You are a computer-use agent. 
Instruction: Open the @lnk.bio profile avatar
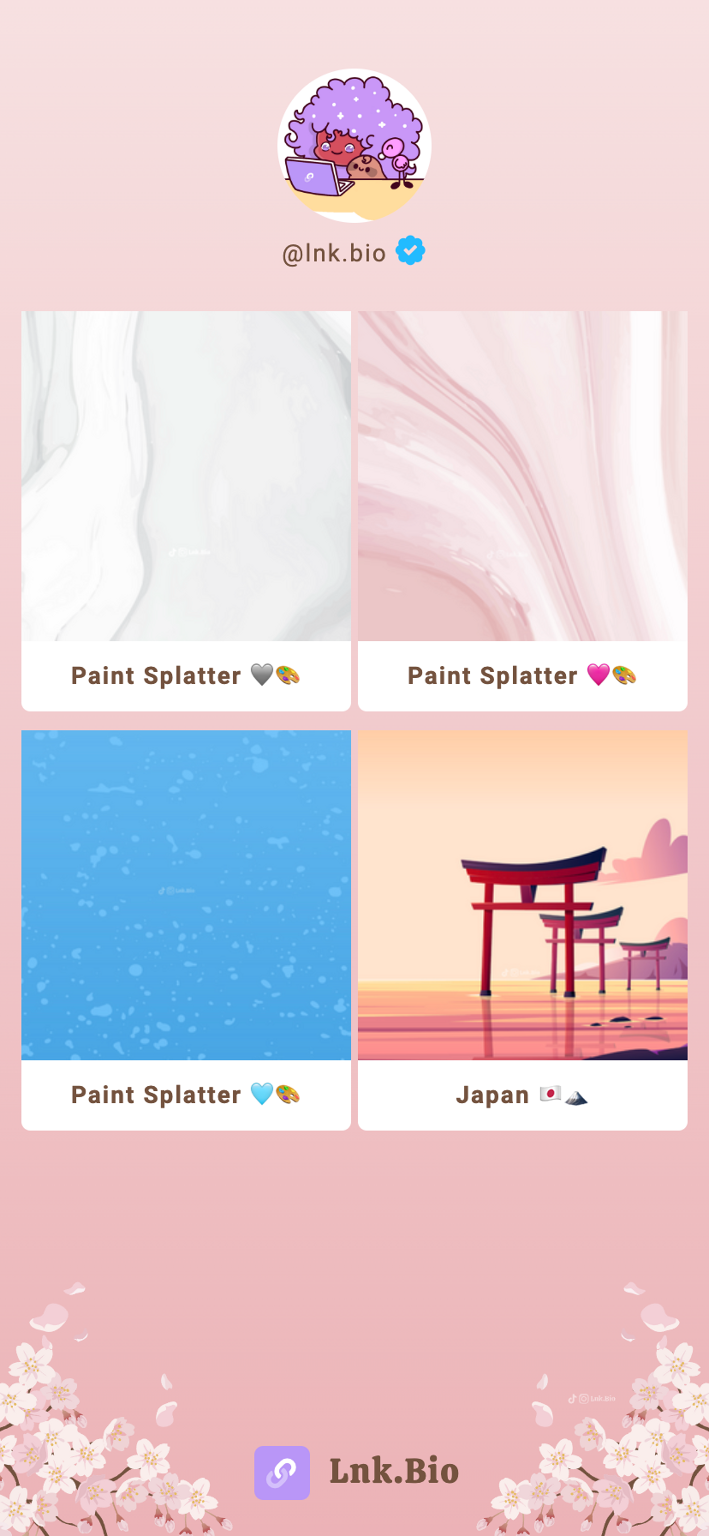[x=354, y=146]
